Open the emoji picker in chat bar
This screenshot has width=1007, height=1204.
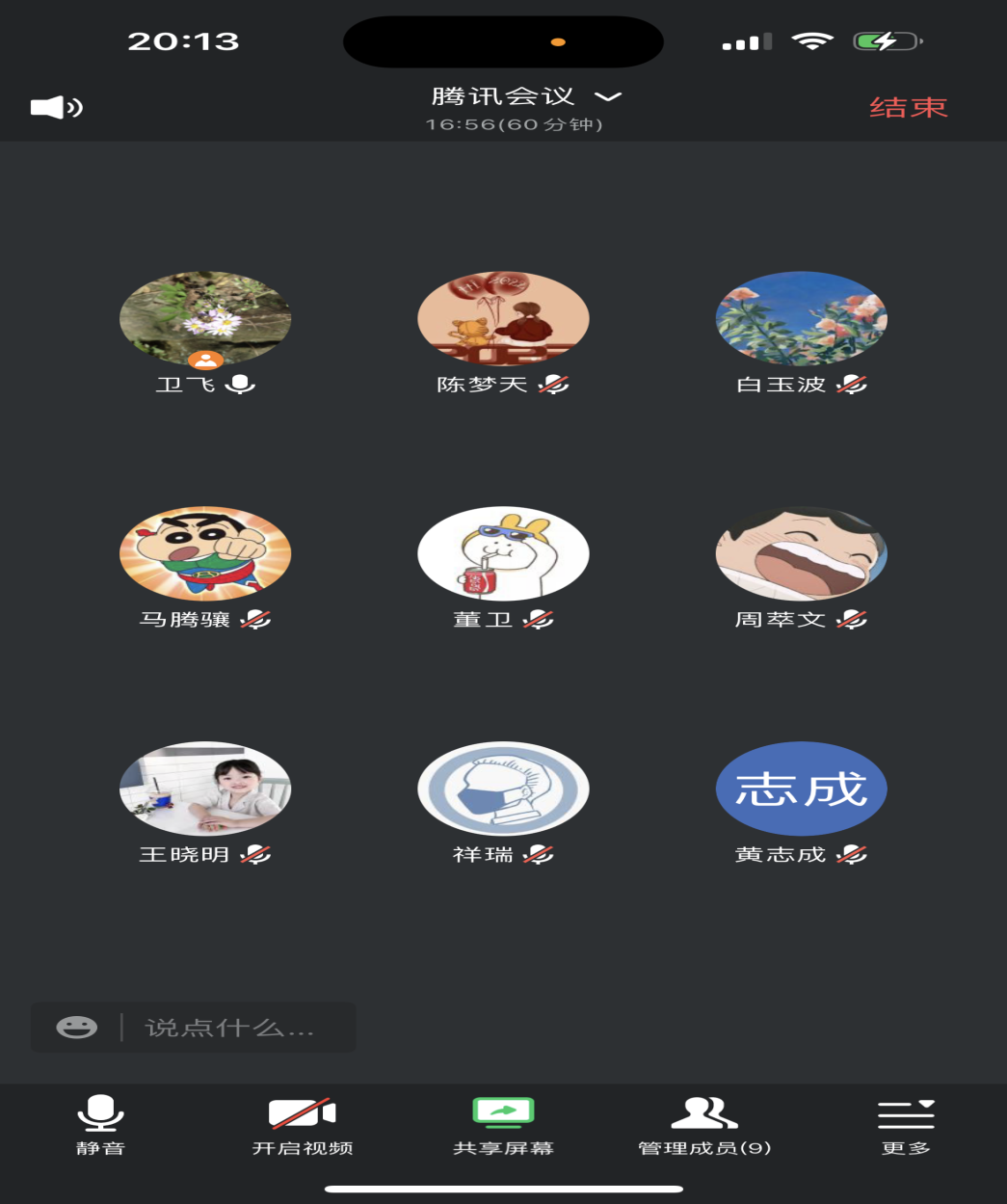(x=76, y=1028)
